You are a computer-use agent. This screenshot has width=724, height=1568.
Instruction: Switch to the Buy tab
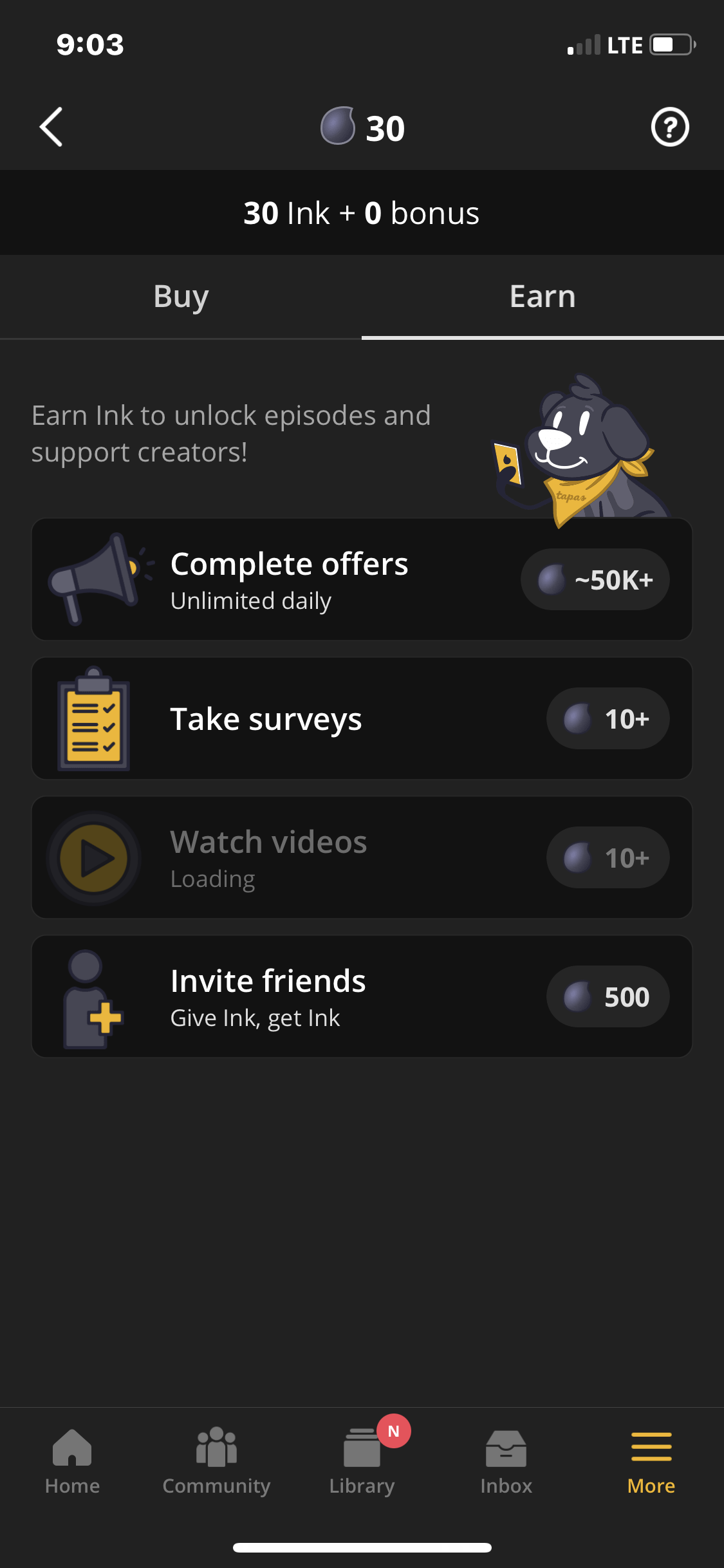click(x=181, y=297)
